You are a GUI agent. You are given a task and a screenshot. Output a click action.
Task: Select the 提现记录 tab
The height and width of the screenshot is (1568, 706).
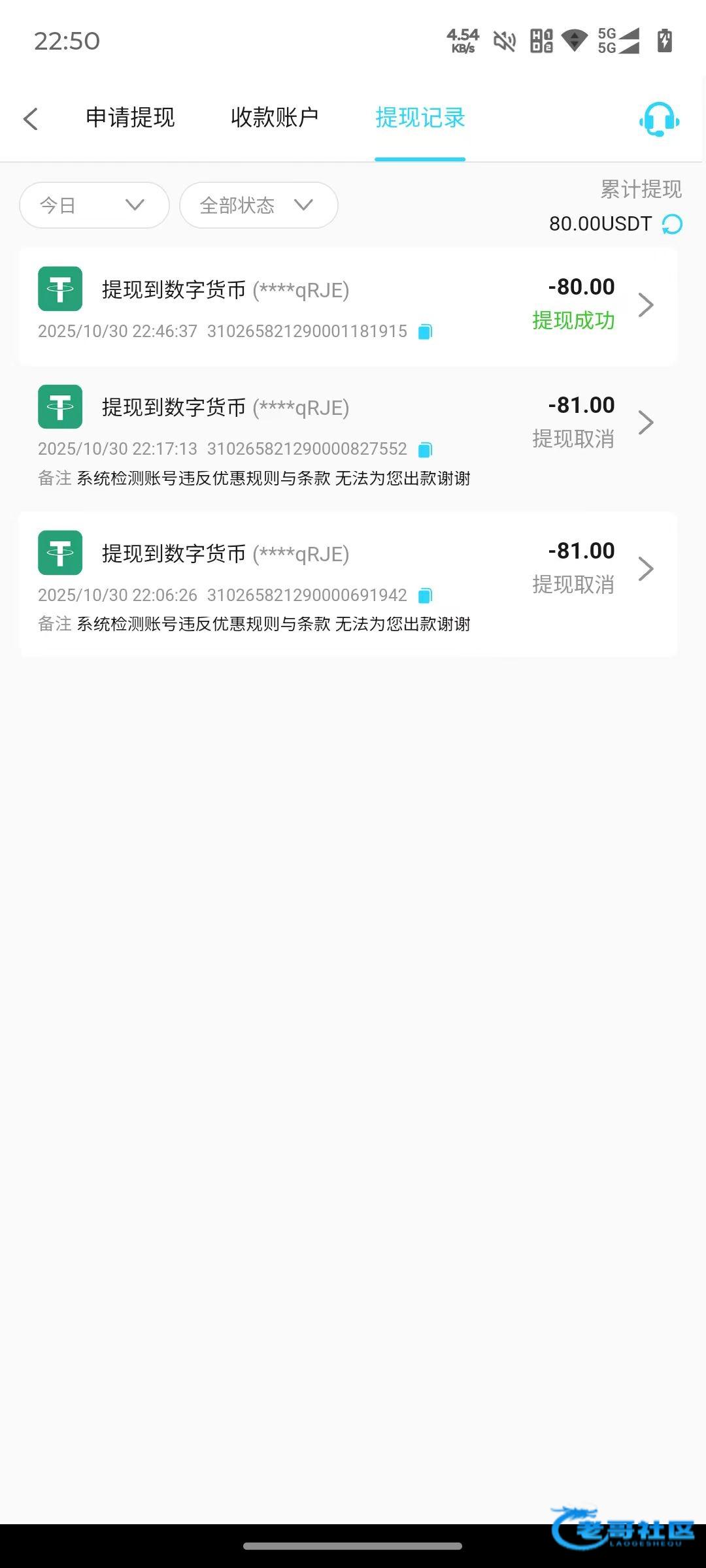pyautogui.click(x=420, y=118)
